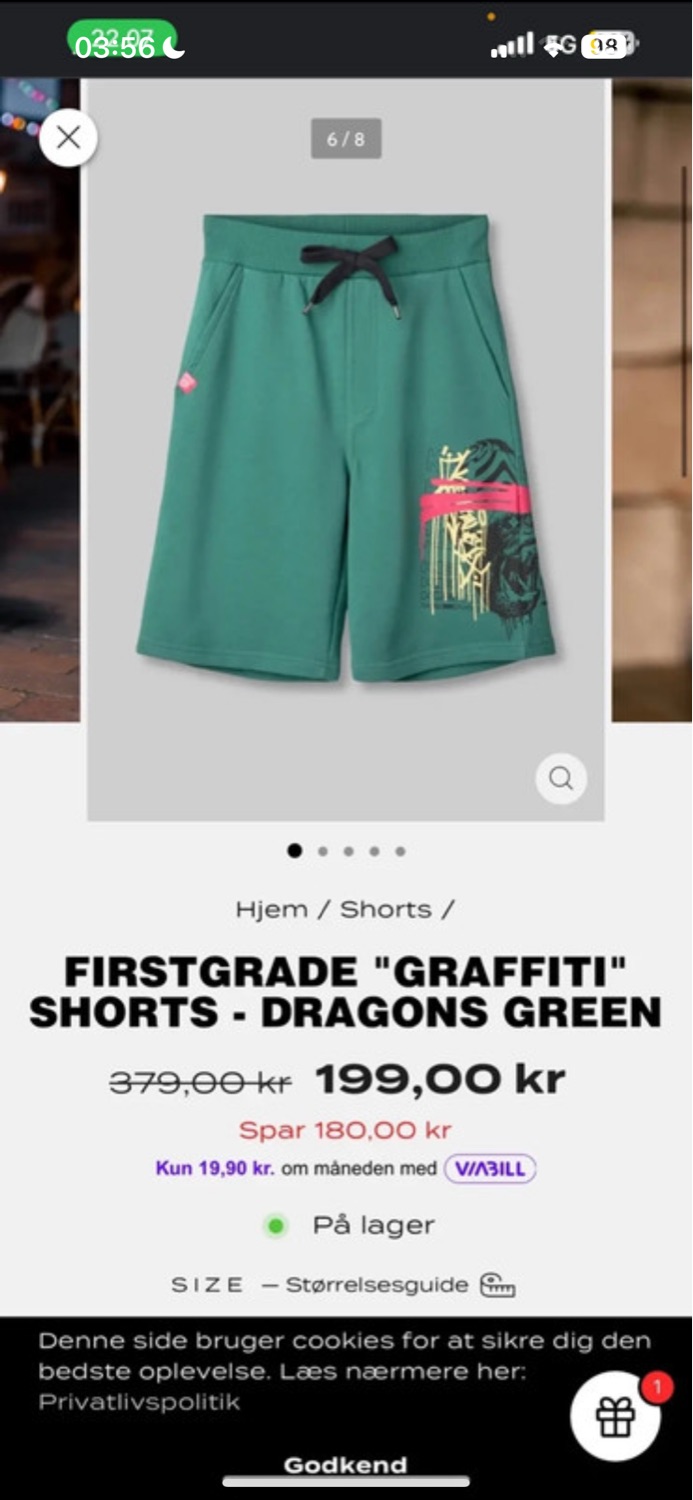Open the green graffiti shorts image
This screenshot has height=1500, width=693.
click(x=345, y=450)
